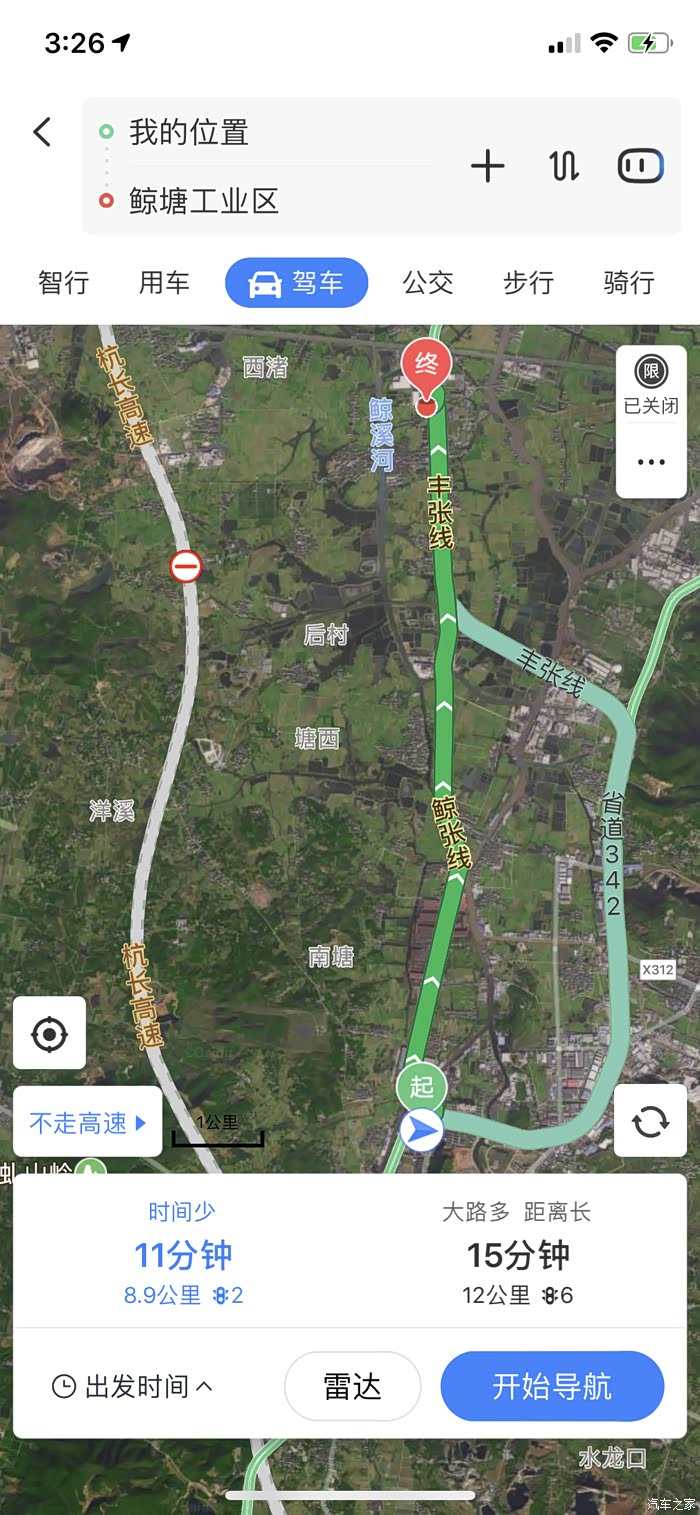Choose the 15分钟 大路多 route
Image resolution: width=700 pixels, height=1515 pixels.
tap(517, 1254)
